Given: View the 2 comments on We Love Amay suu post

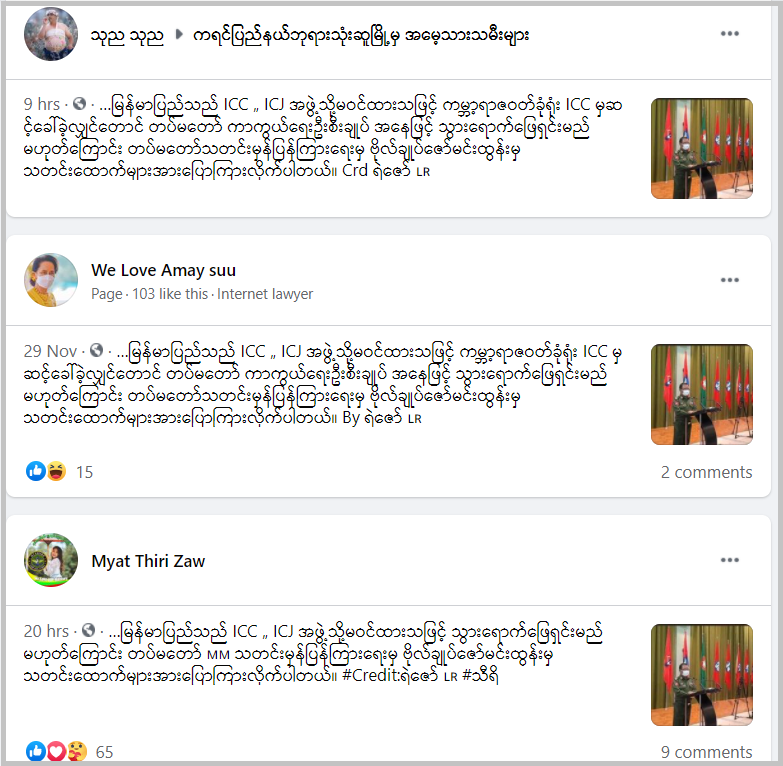Looking at the screenshot, I should point(706,472).
